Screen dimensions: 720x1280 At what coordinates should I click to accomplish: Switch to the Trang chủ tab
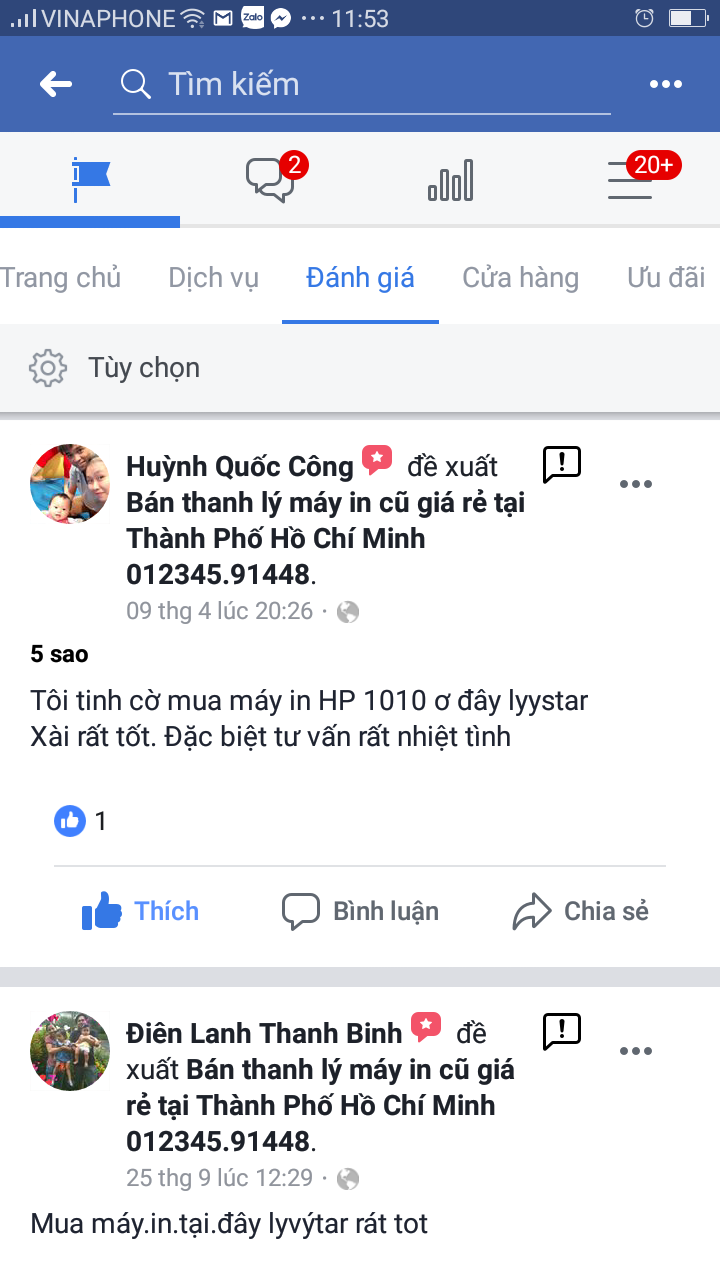coord(60,277)
